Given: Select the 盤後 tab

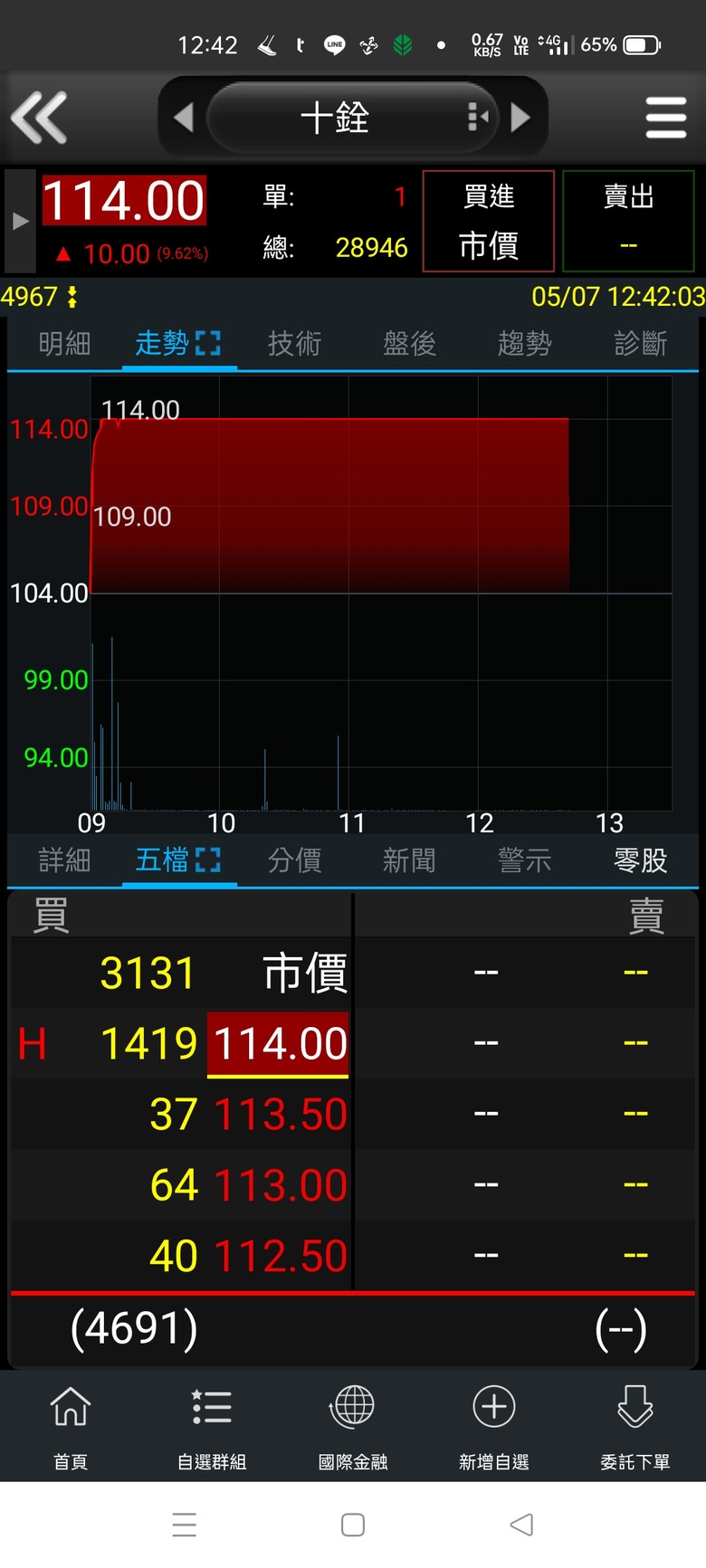Looking at the screenshot, I should point(409,344).
